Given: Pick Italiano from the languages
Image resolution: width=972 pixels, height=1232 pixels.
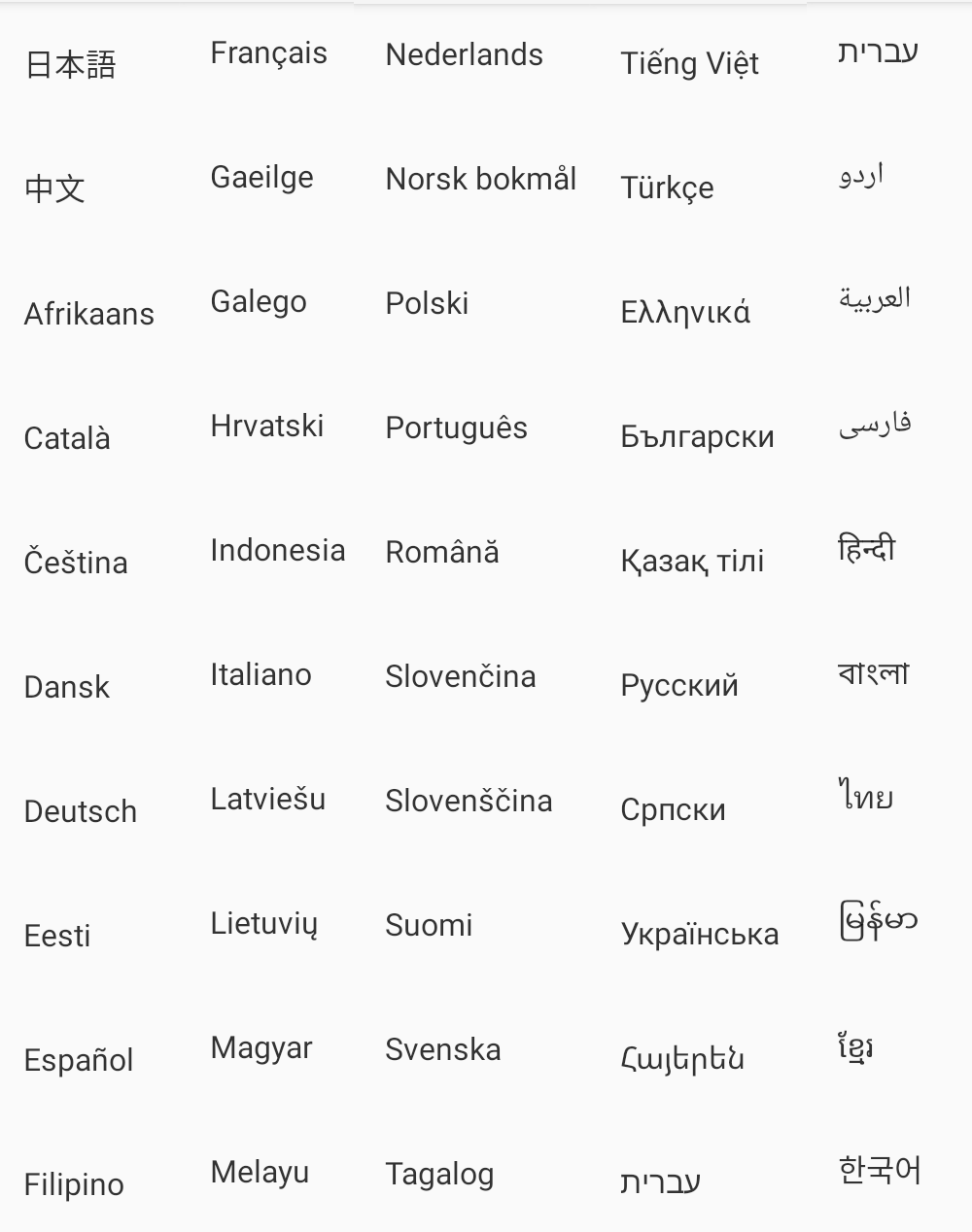Looking at the screenshot, I should [x=260, y=675].
